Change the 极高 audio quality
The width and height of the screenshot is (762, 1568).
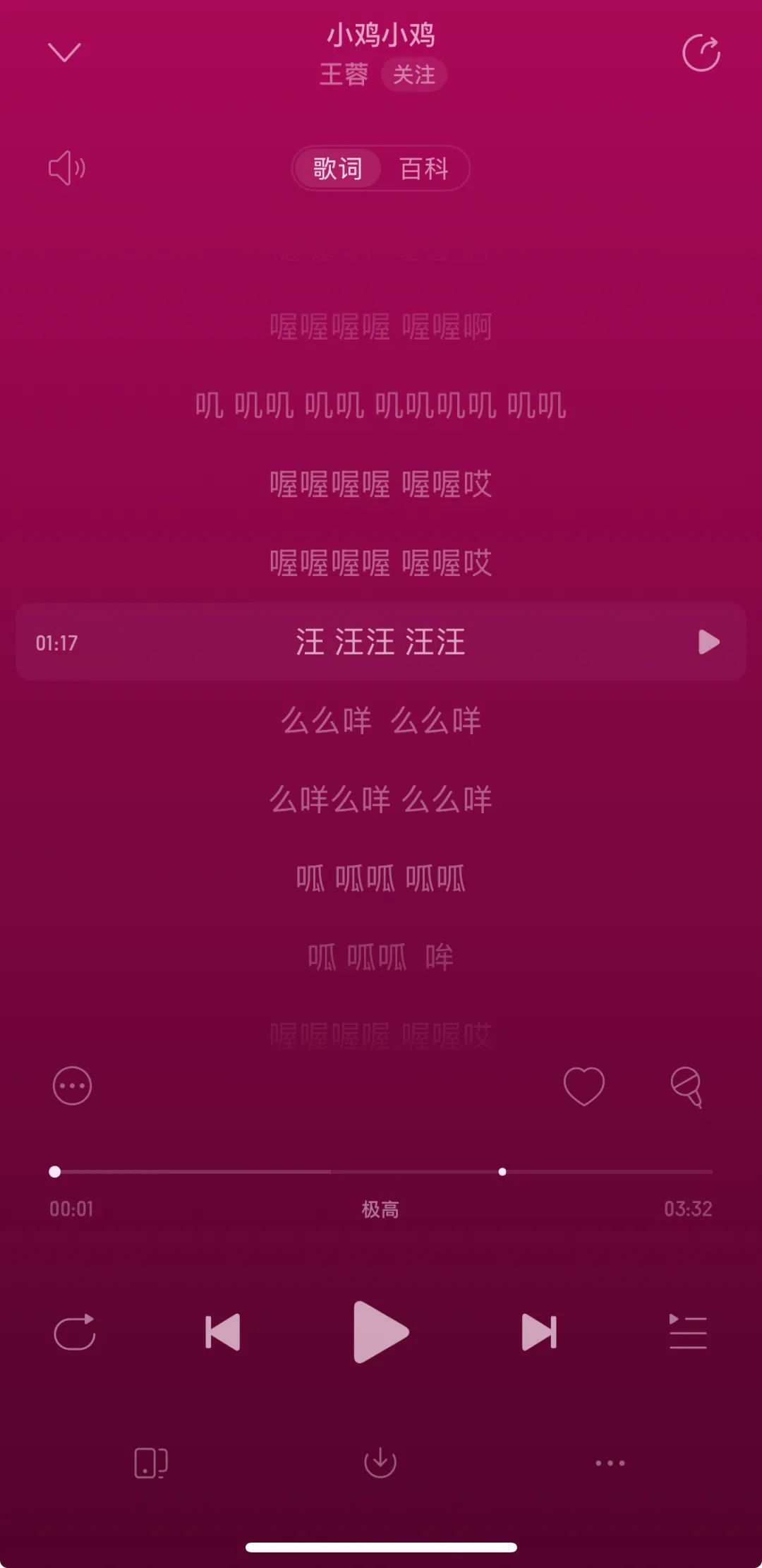(x=380, y=1209)
